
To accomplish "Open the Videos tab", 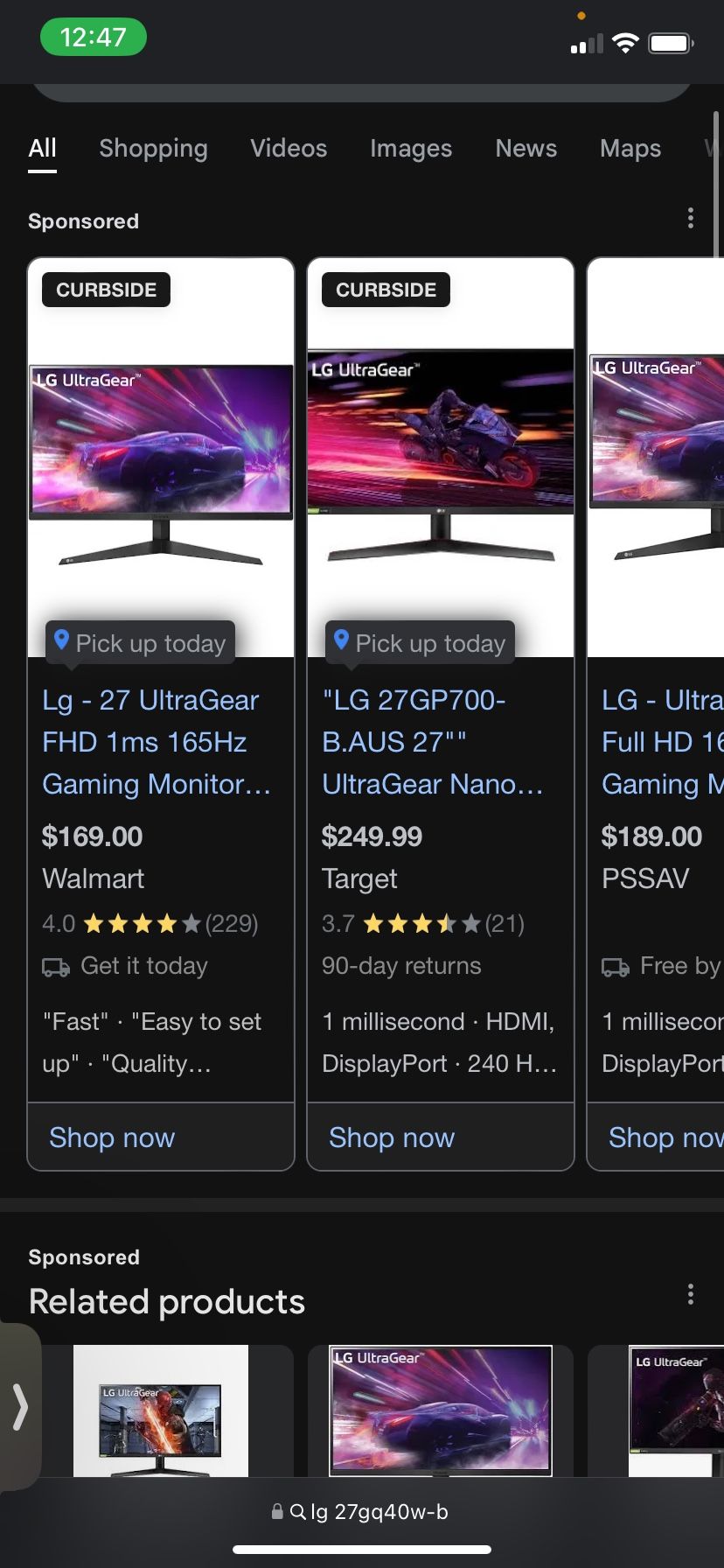I will point(289,149).
